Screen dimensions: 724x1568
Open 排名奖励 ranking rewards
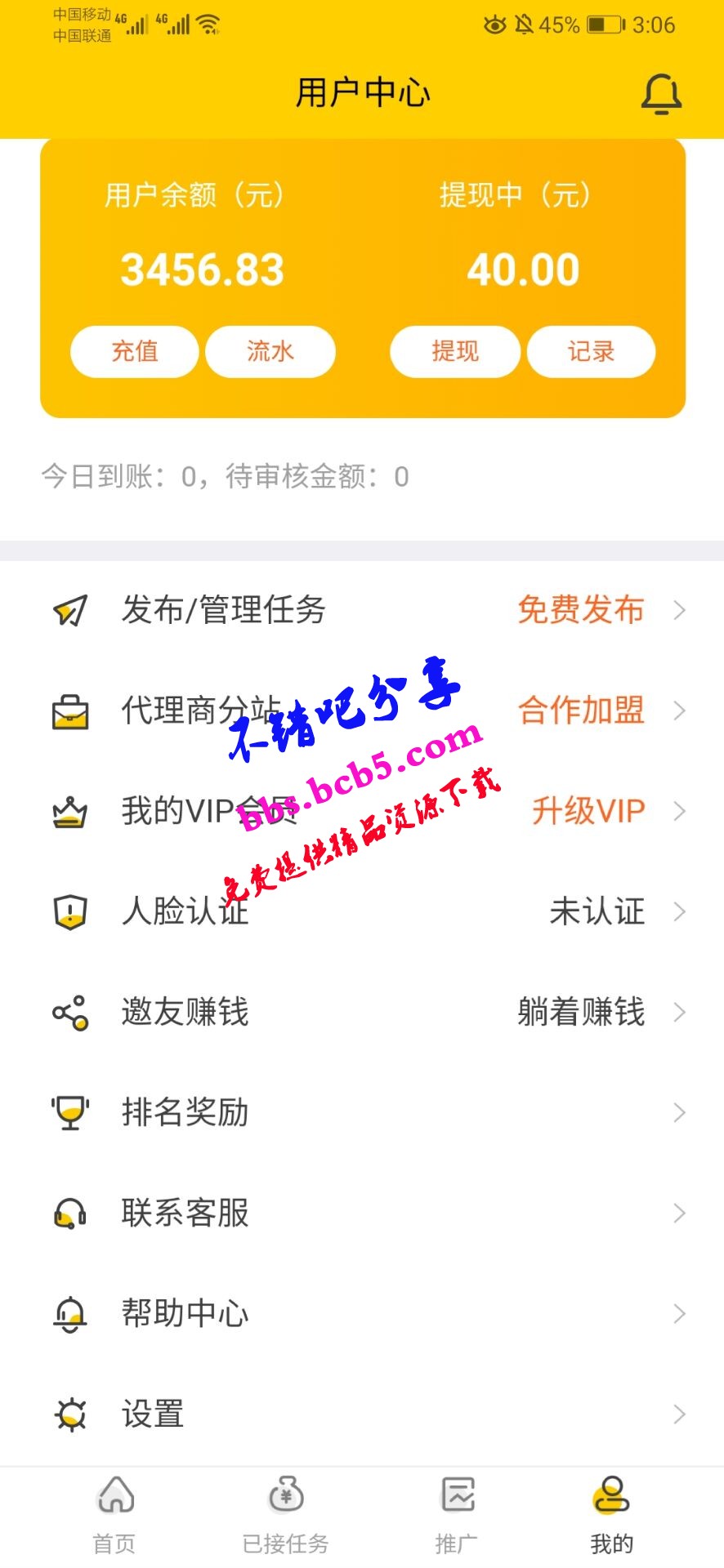click(362, 1112)
